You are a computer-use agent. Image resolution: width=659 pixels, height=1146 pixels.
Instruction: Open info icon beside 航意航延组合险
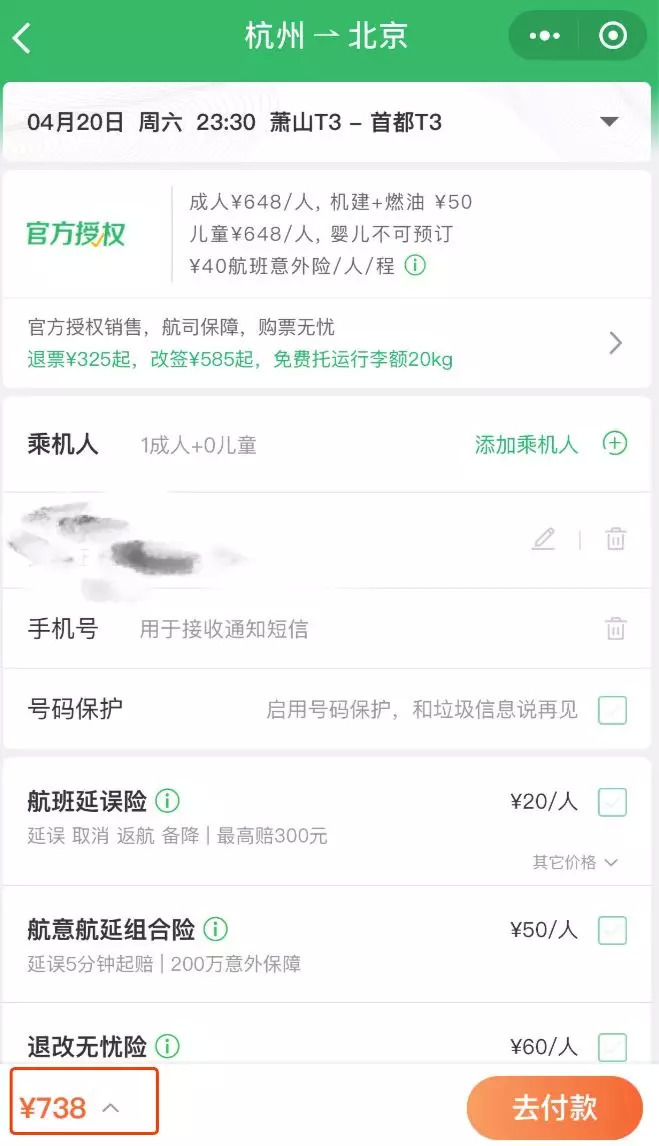click(216, 929)
